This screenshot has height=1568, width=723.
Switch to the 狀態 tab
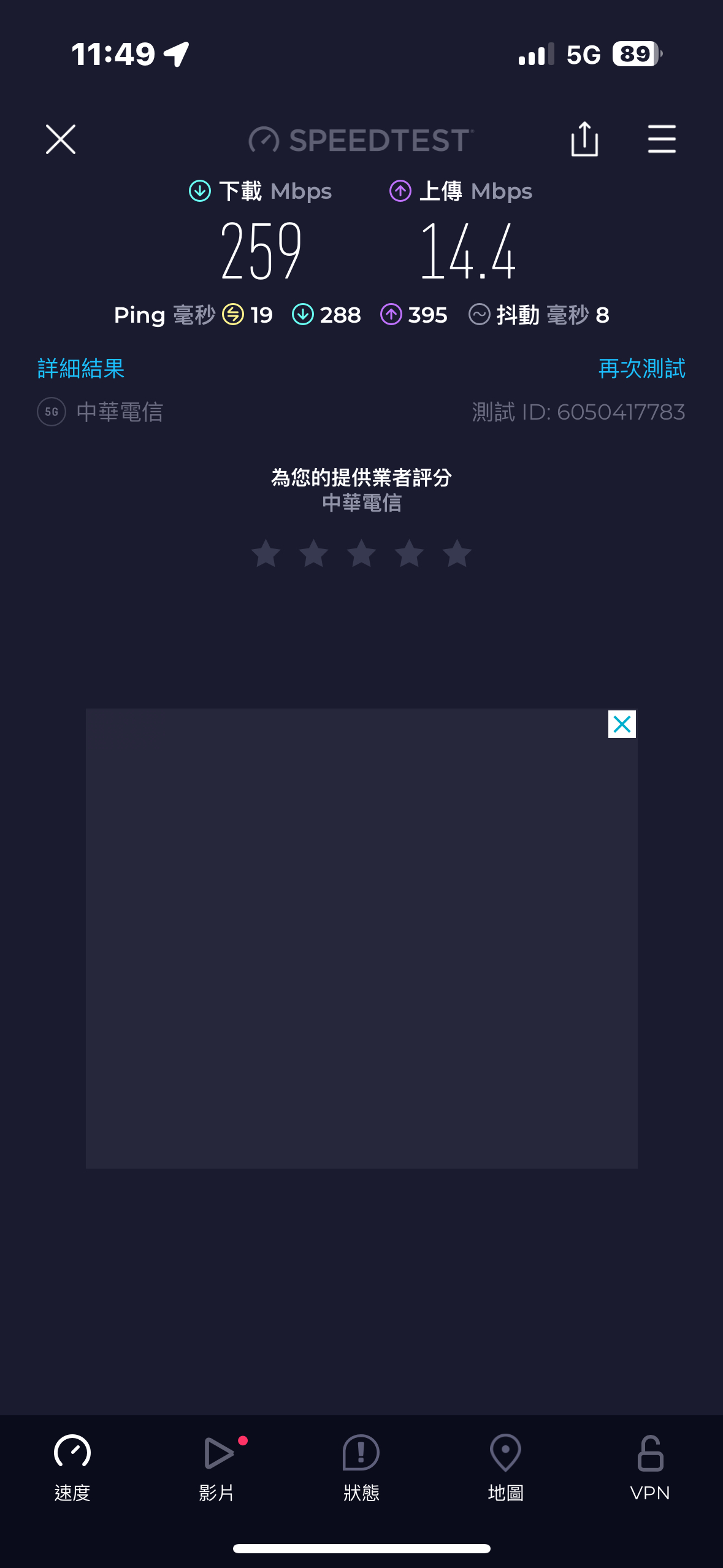click(361, 1467)
